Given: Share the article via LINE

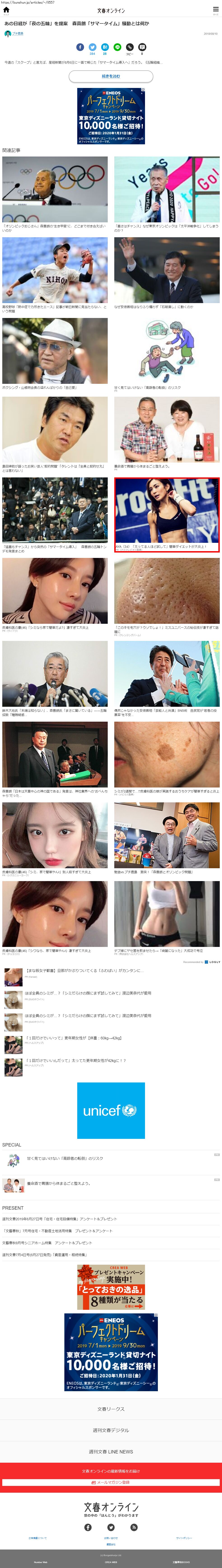Looking at the screenshot, I should [x=117, y=47].
